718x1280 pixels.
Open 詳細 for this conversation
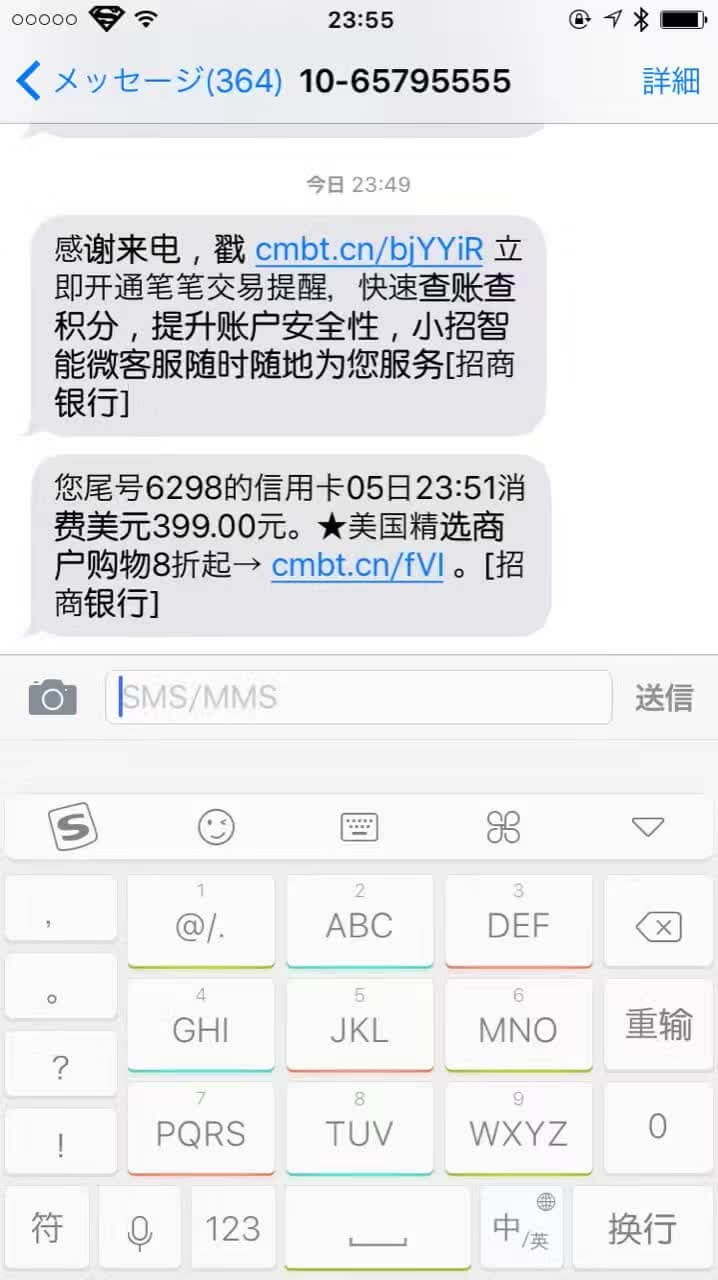[671, 81]
